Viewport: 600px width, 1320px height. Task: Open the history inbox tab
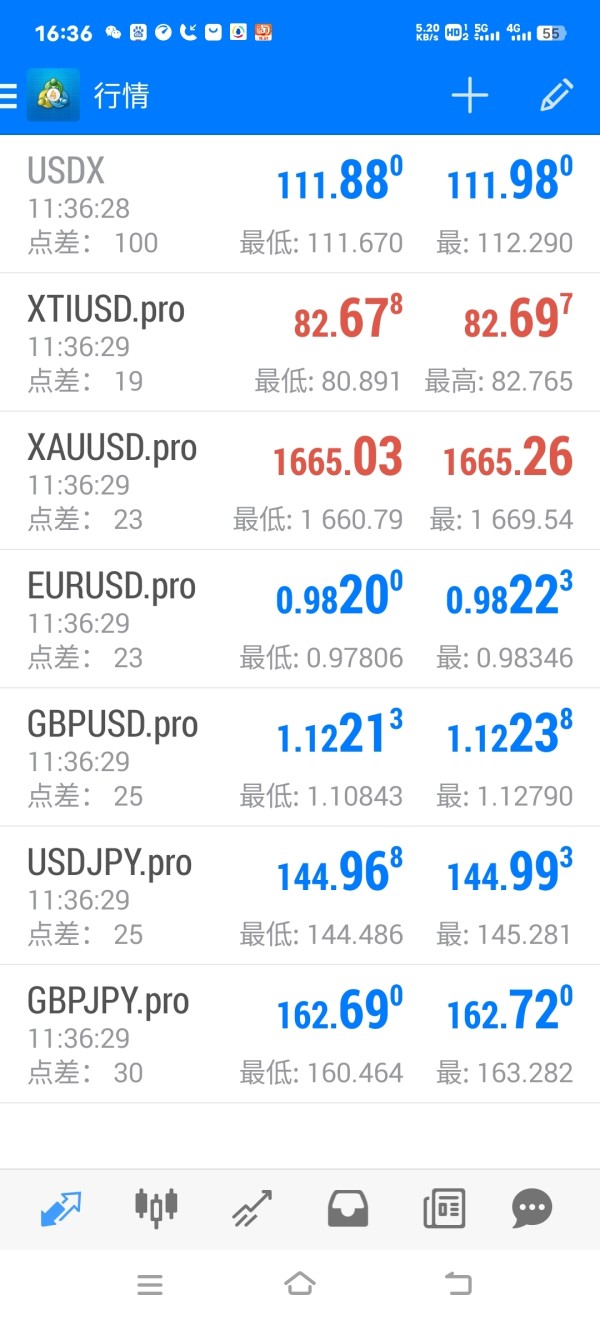coord(348,1208)
